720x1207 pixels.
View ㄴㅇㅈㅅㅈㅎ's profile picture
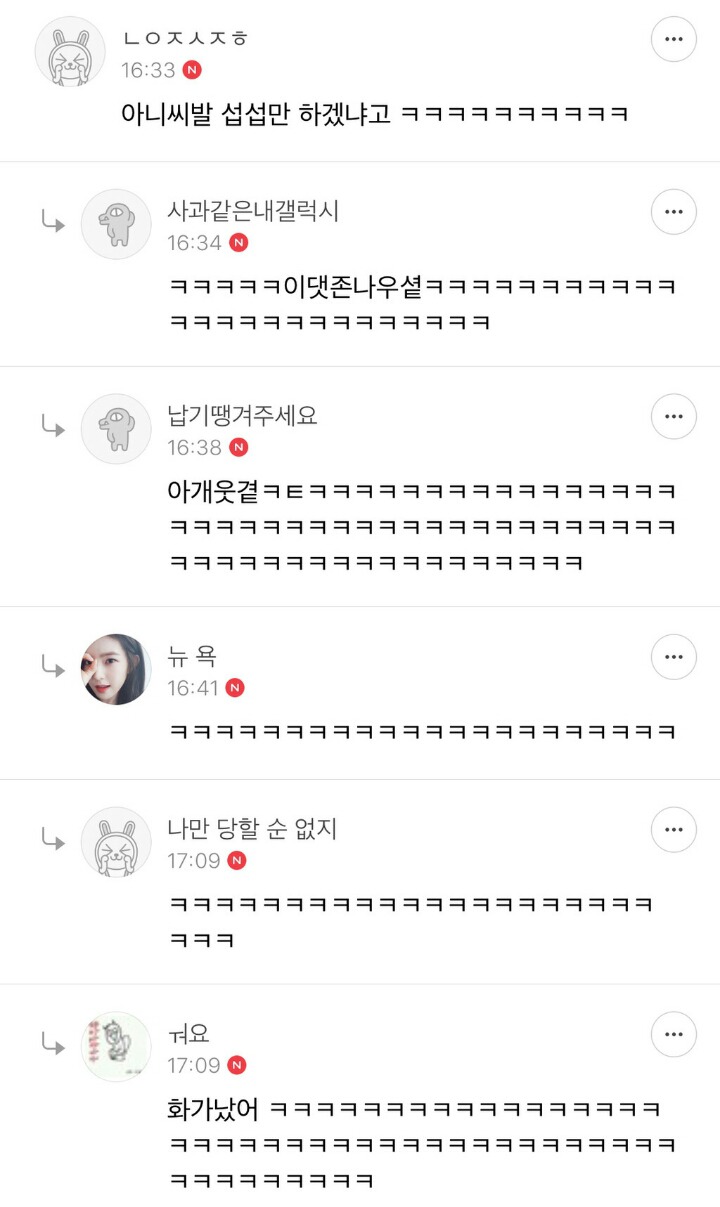pos(70,51)
